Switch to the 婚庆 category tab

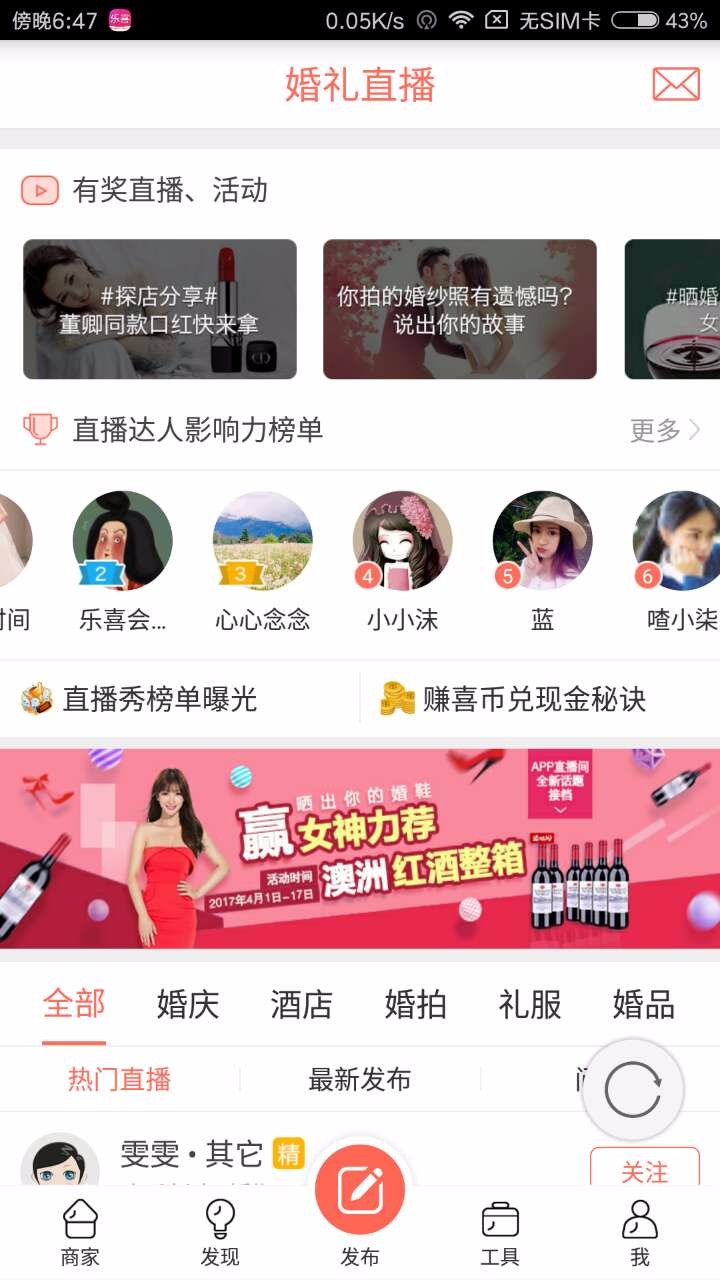point(188,1004)
